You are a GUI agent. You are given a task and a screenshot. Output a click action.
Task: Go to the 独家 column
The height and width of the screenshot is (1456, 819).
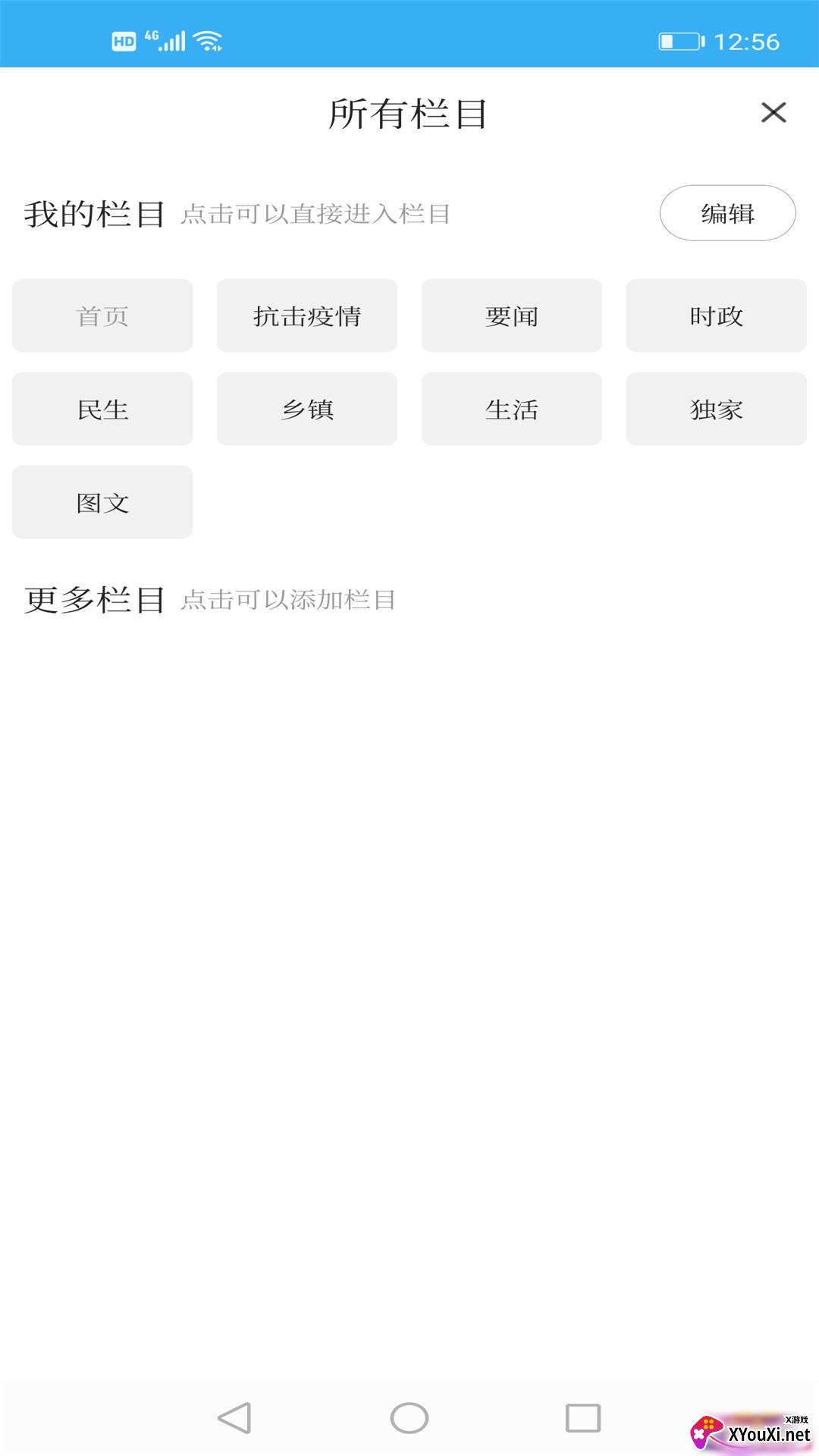(x=717, y=409)
